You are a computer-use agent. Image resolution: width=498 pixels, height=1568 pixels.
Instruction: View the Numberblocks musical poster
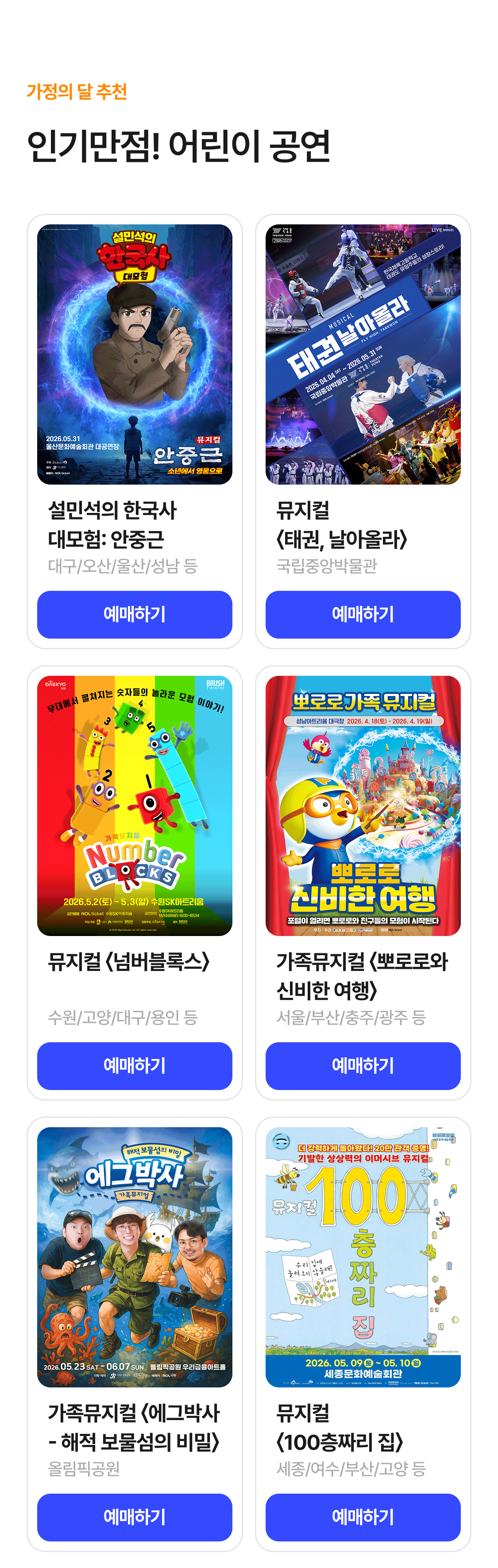(135, 805)
